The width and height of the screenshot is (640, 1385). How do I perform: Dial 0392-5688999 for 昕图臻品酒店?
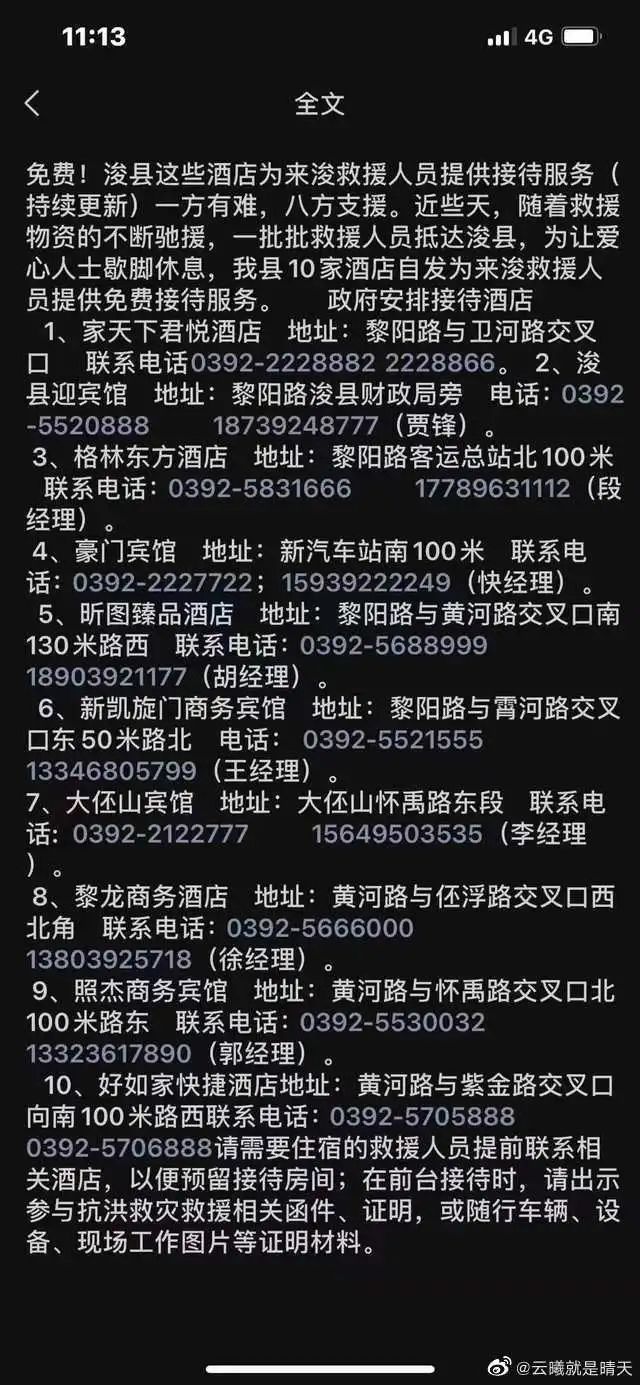point(394,646)
